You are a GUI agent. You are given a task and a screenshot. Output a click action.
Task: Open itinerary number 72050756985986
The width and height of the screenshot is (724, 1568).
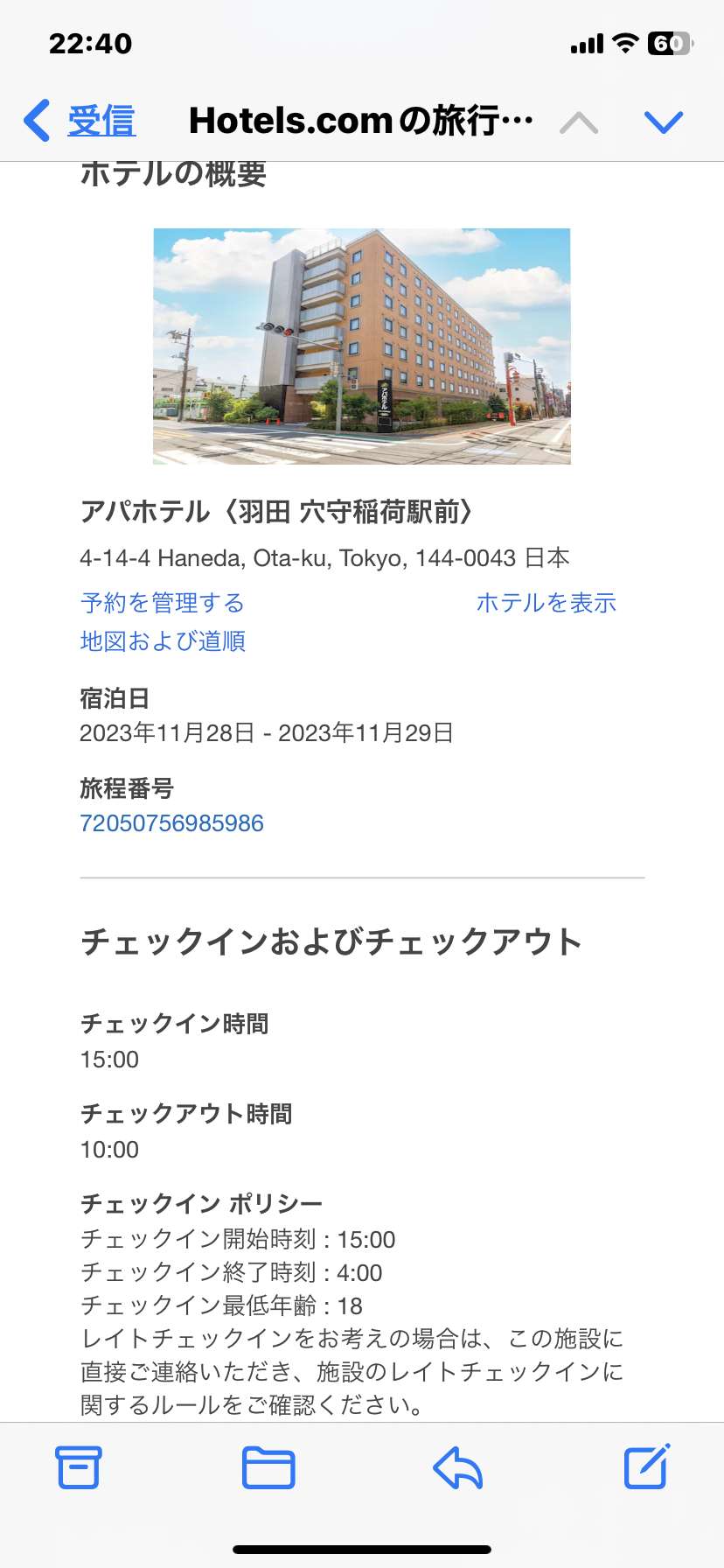pos(171,823)
